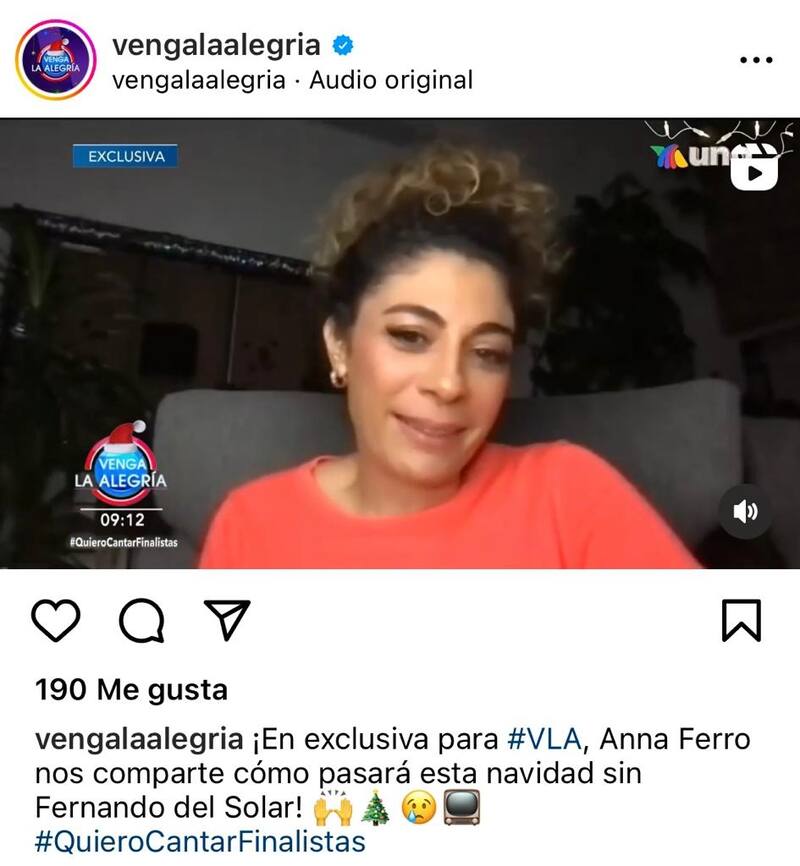Open the three-dot post options menu

click(755, 60)
